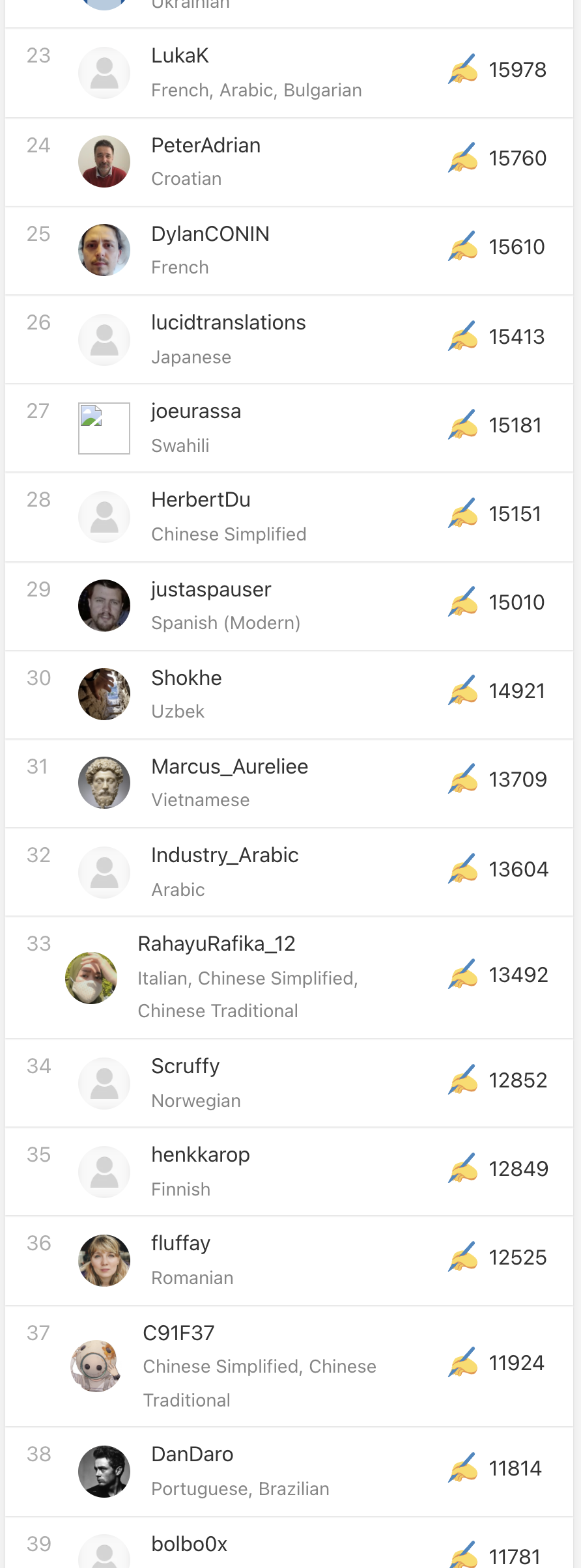
Task: Open PeterAdrian's leaderboard row
Action: pos(289,162)
